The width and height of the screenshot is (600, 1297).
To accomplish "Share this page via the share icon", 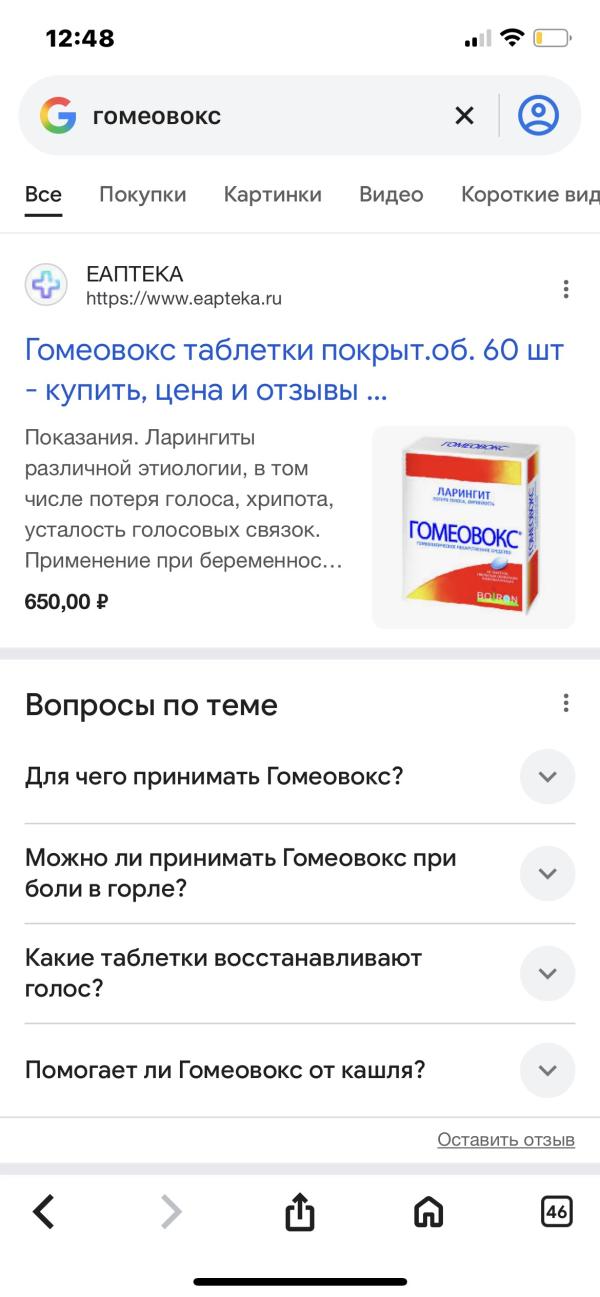I will pyautogui.click(x=300, y=1213).
